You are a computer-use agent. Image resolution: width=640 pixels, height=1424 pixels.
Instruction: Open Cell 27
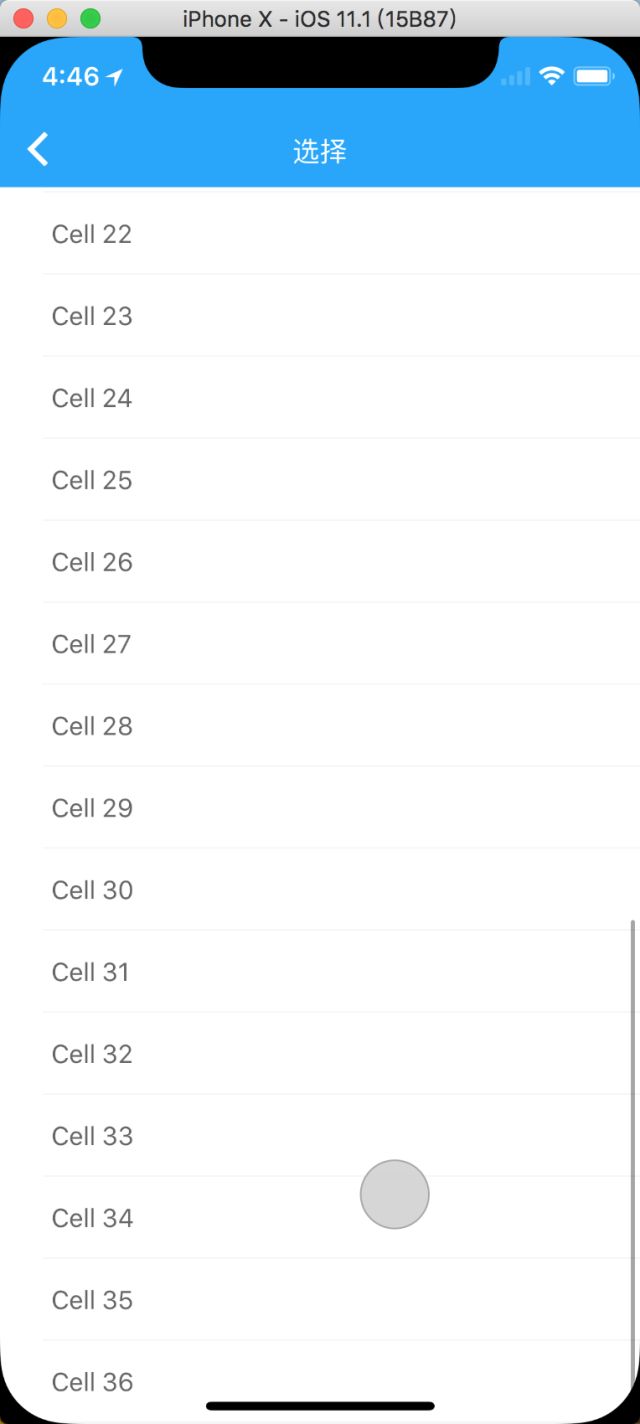(x=320, y=643)
